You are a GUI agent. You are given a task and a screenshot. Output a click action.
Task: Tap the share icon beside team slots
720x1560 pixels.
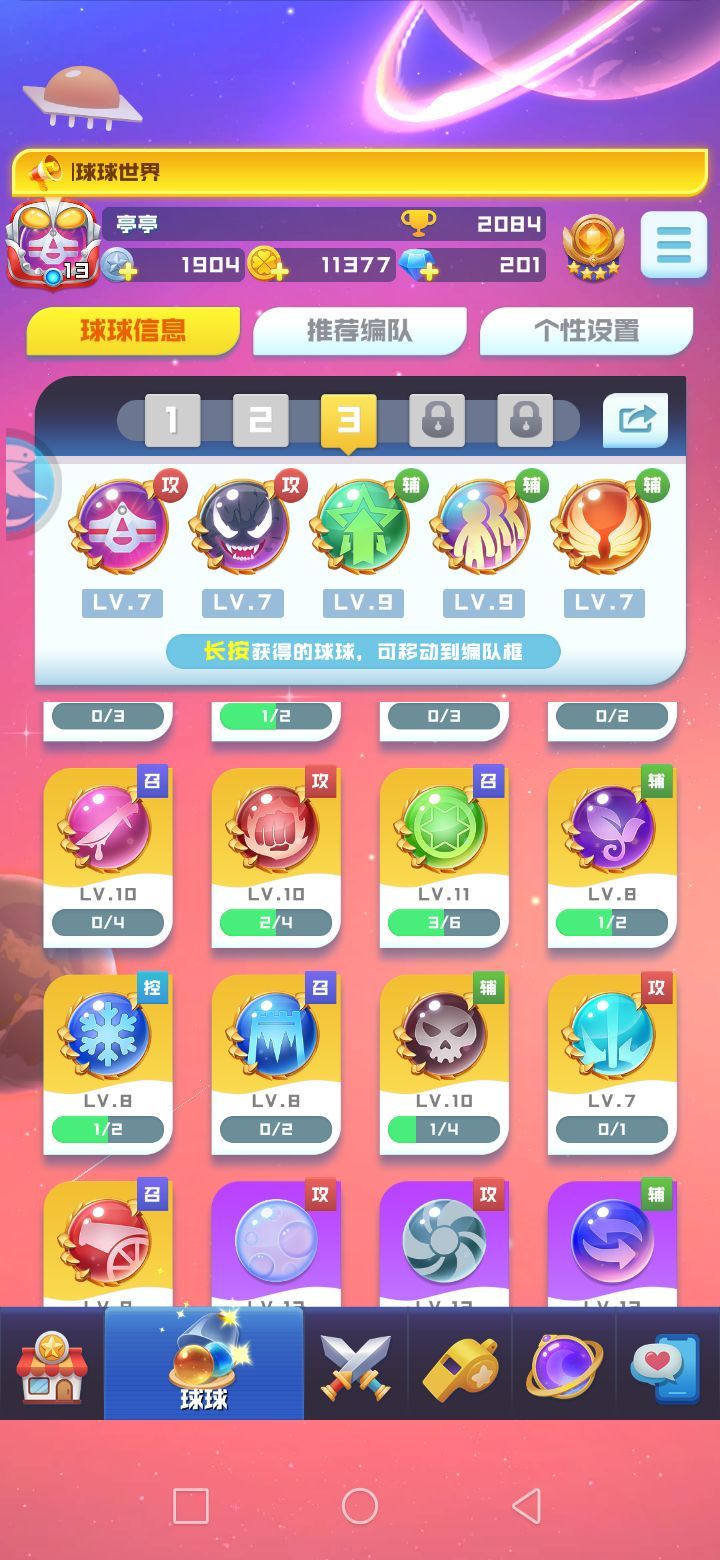[x=636, y=420]
